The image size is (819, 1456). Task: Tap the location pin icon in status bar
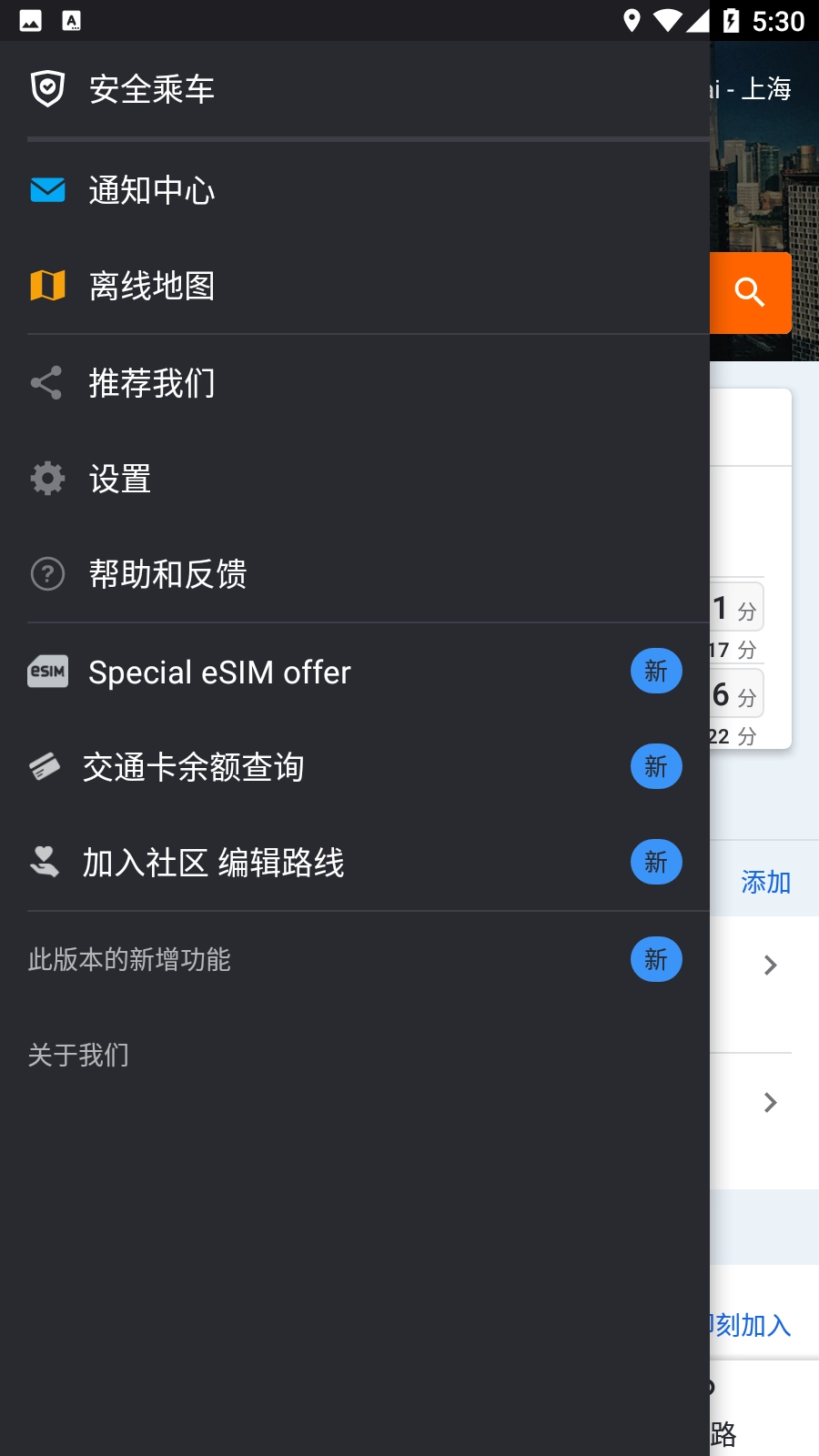click(x=632, y=18)
